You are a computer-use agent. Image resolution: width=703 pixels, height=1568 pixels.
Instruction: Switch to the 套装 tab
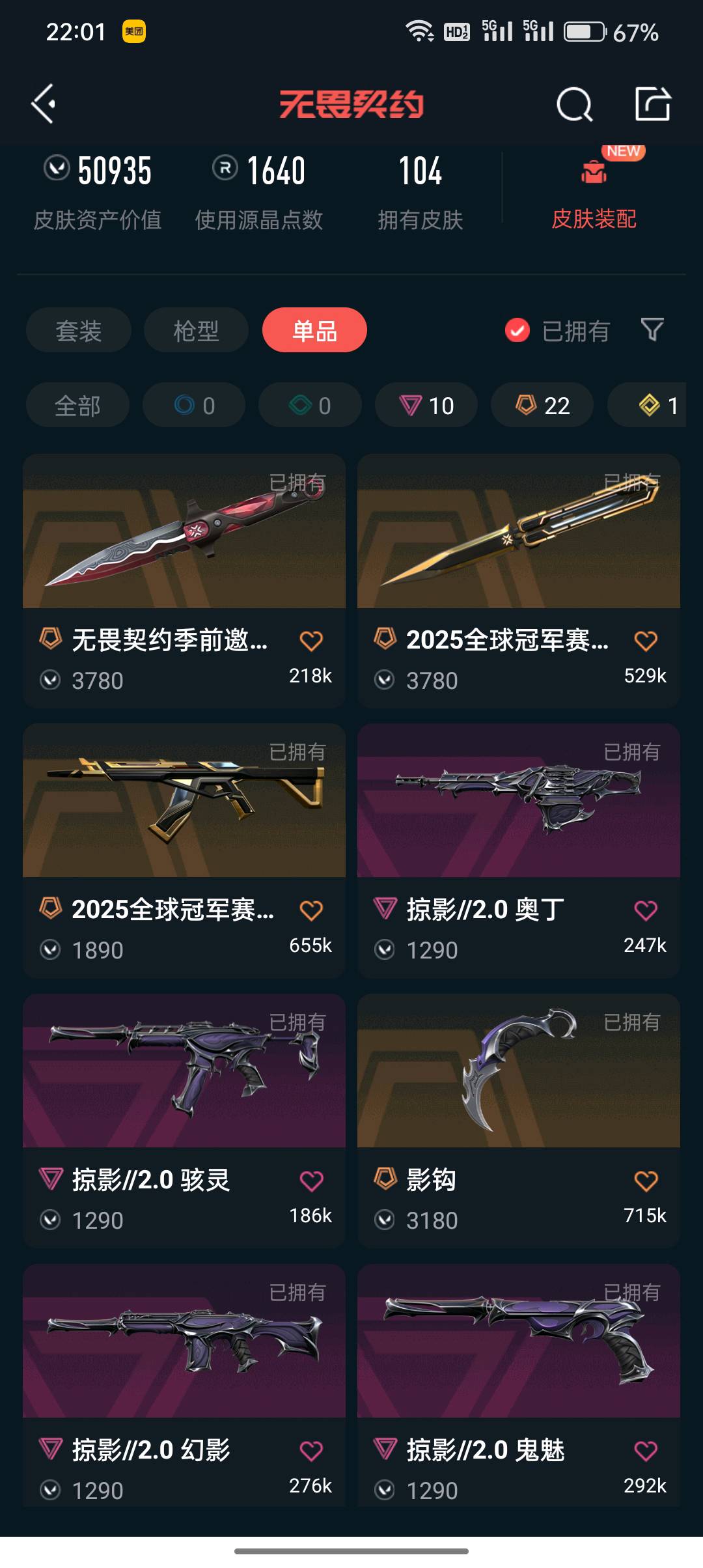pos(79,330)
